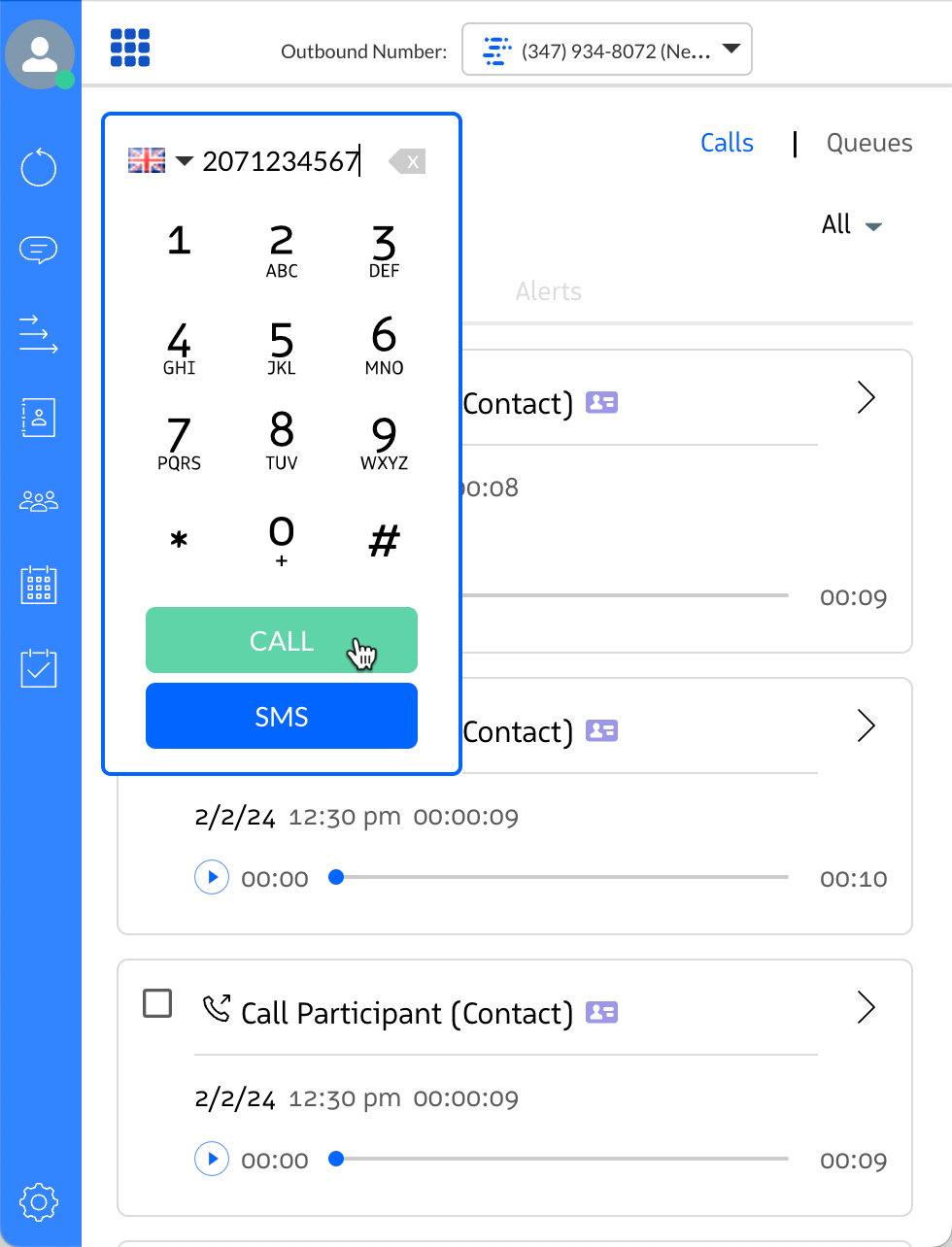Open the user profile avatar
Screen dimensions: 952x1247
(40, 52)
